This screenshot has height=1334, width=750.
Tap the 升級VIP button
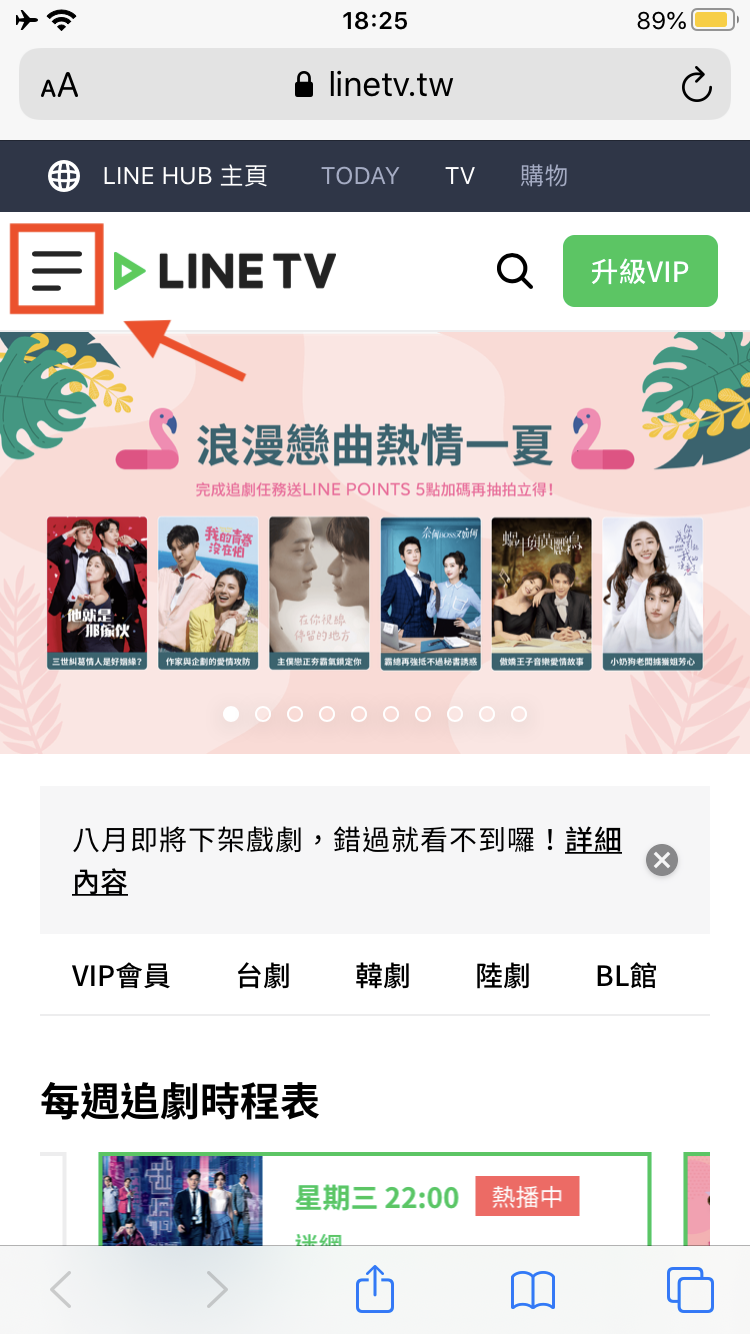point(640,271)
